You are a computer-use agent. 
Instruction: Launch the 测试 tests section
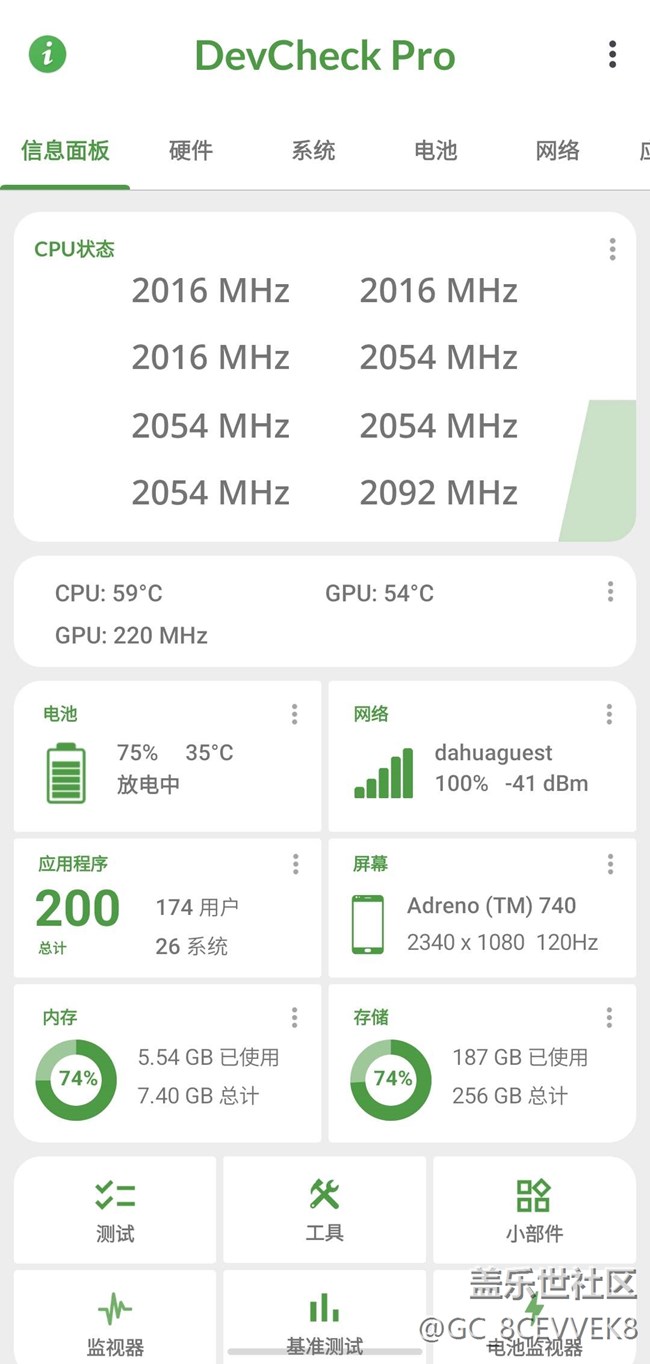point(115,1210)
